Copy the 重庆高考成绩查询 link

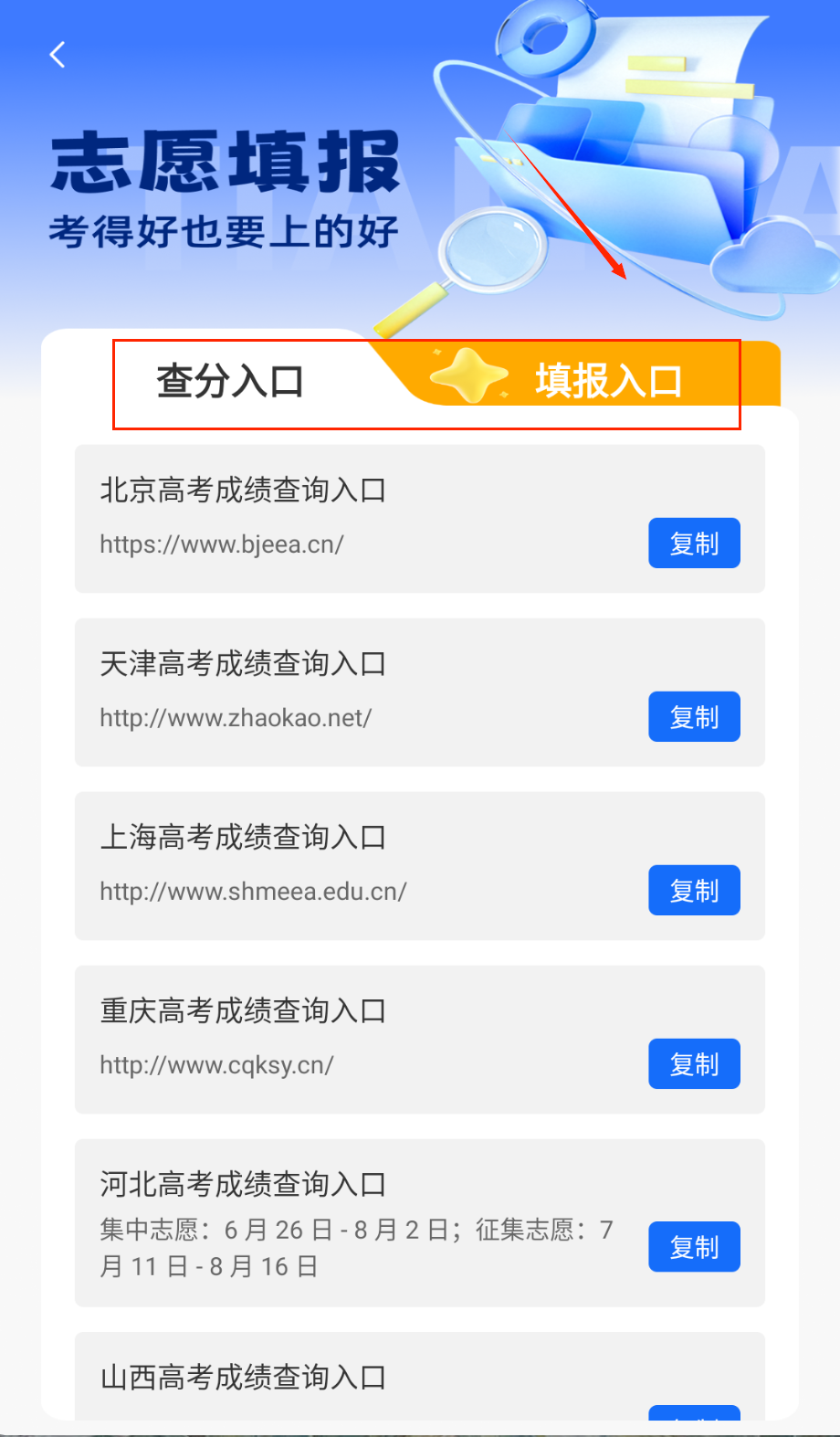[x=694, y=1064]
